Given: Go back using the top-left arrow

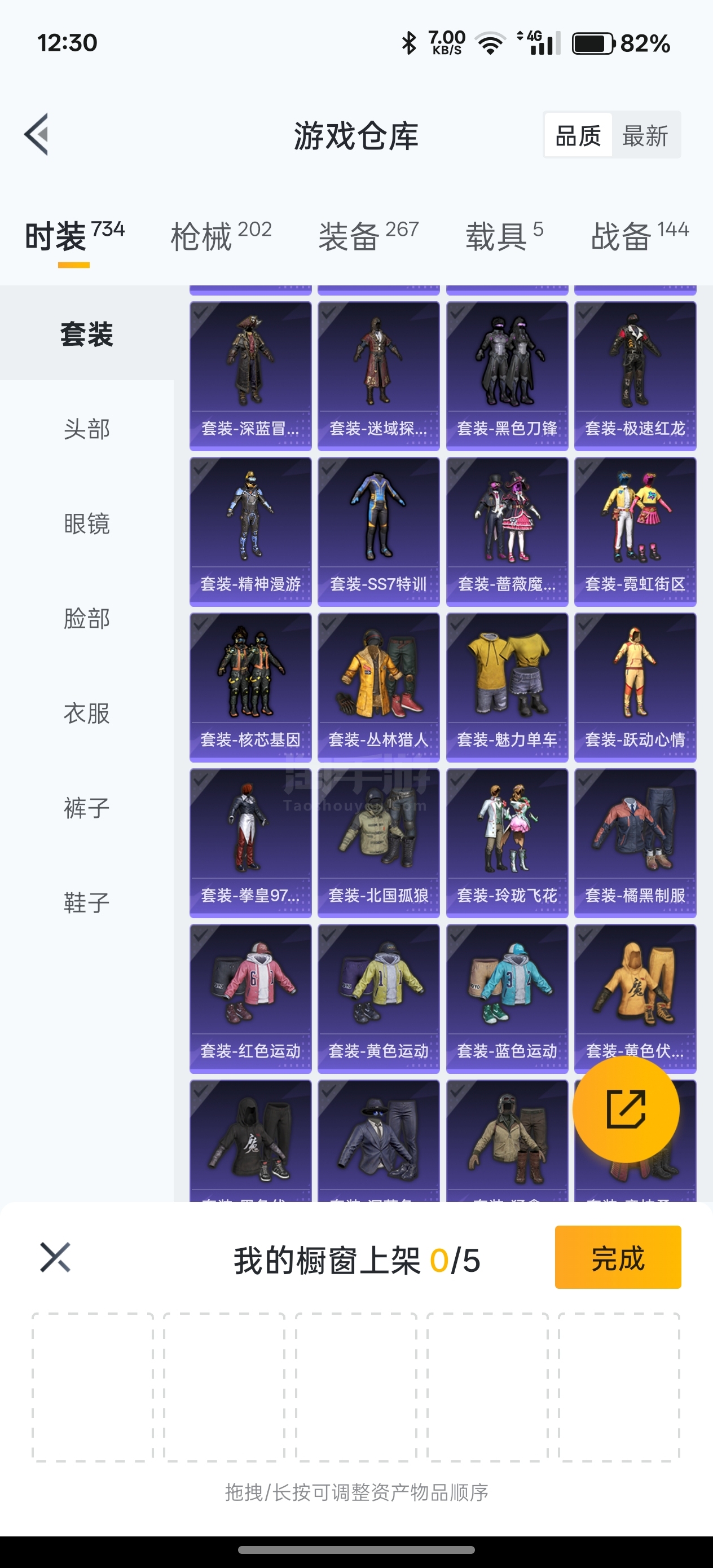Looking at the screenshot, I should [37, 135].
